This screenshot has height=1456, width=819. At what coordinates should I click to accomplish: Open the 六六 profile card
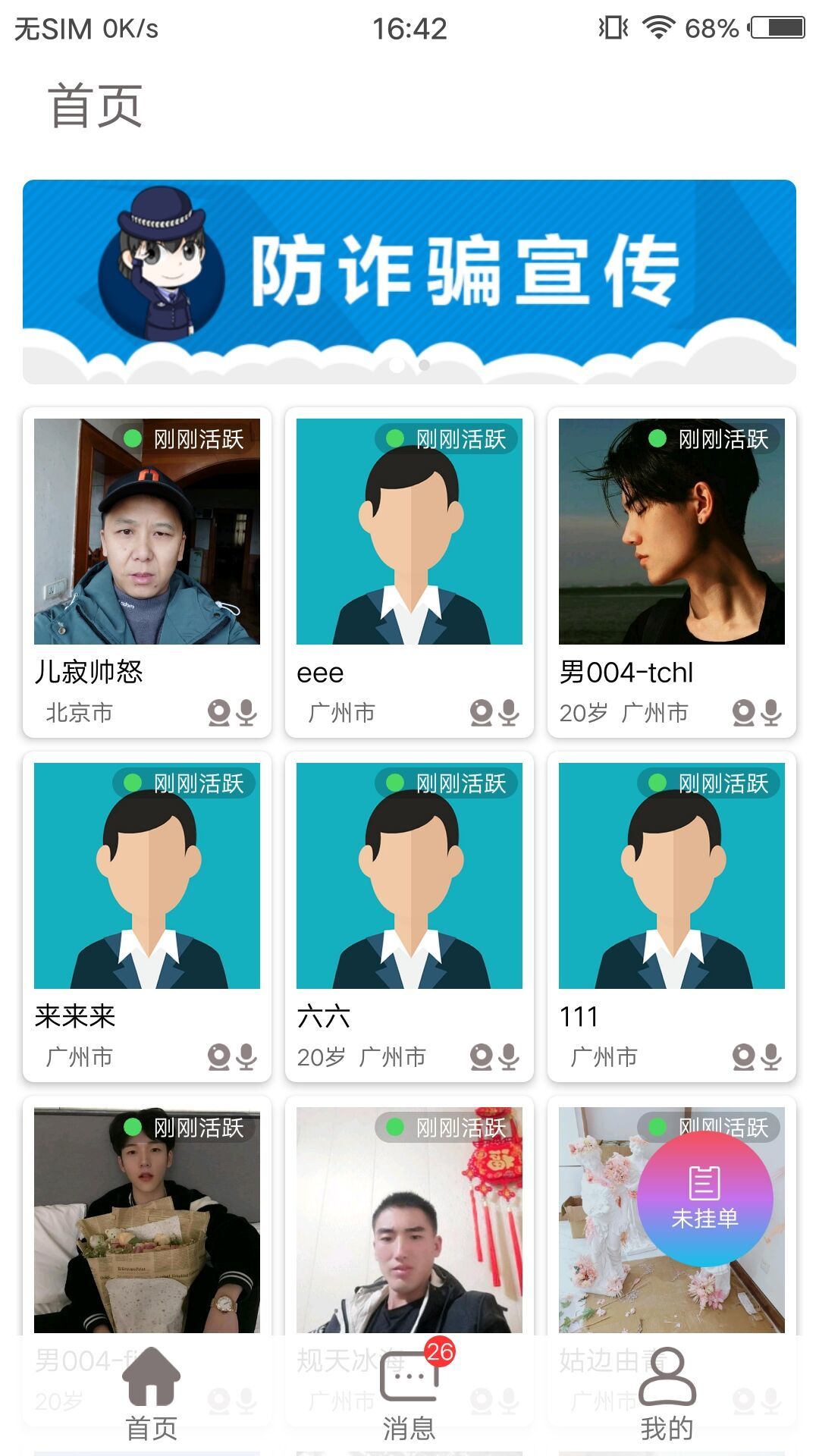coord(409,916)
